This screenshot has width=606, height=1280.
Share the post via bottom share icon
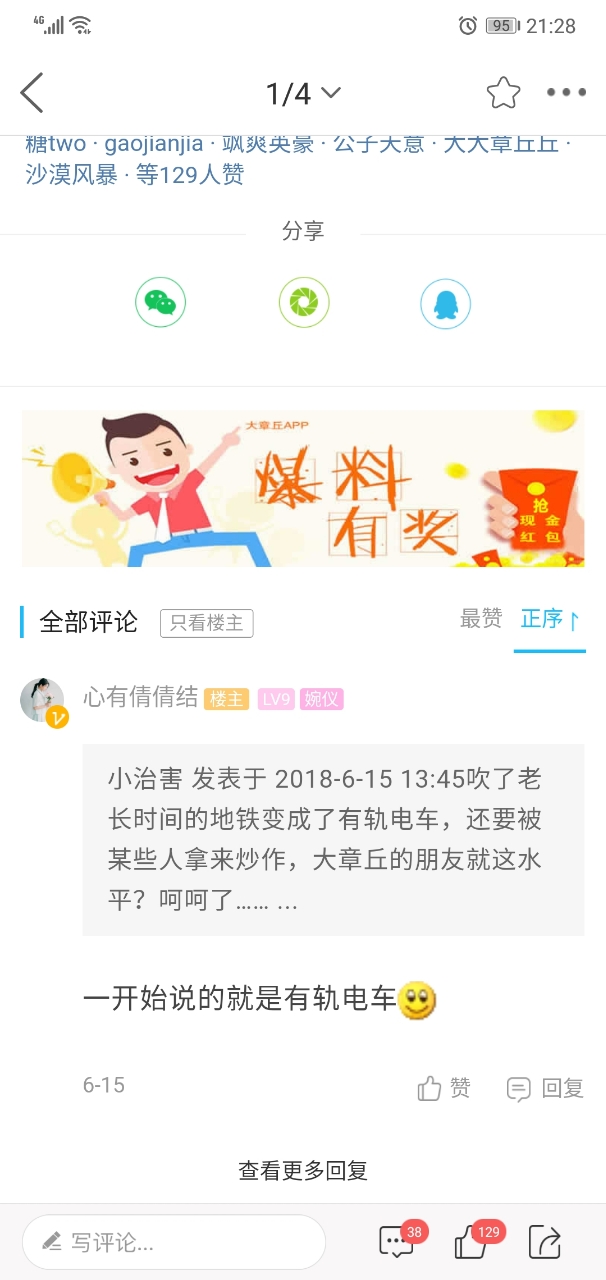coord(545,1242)
